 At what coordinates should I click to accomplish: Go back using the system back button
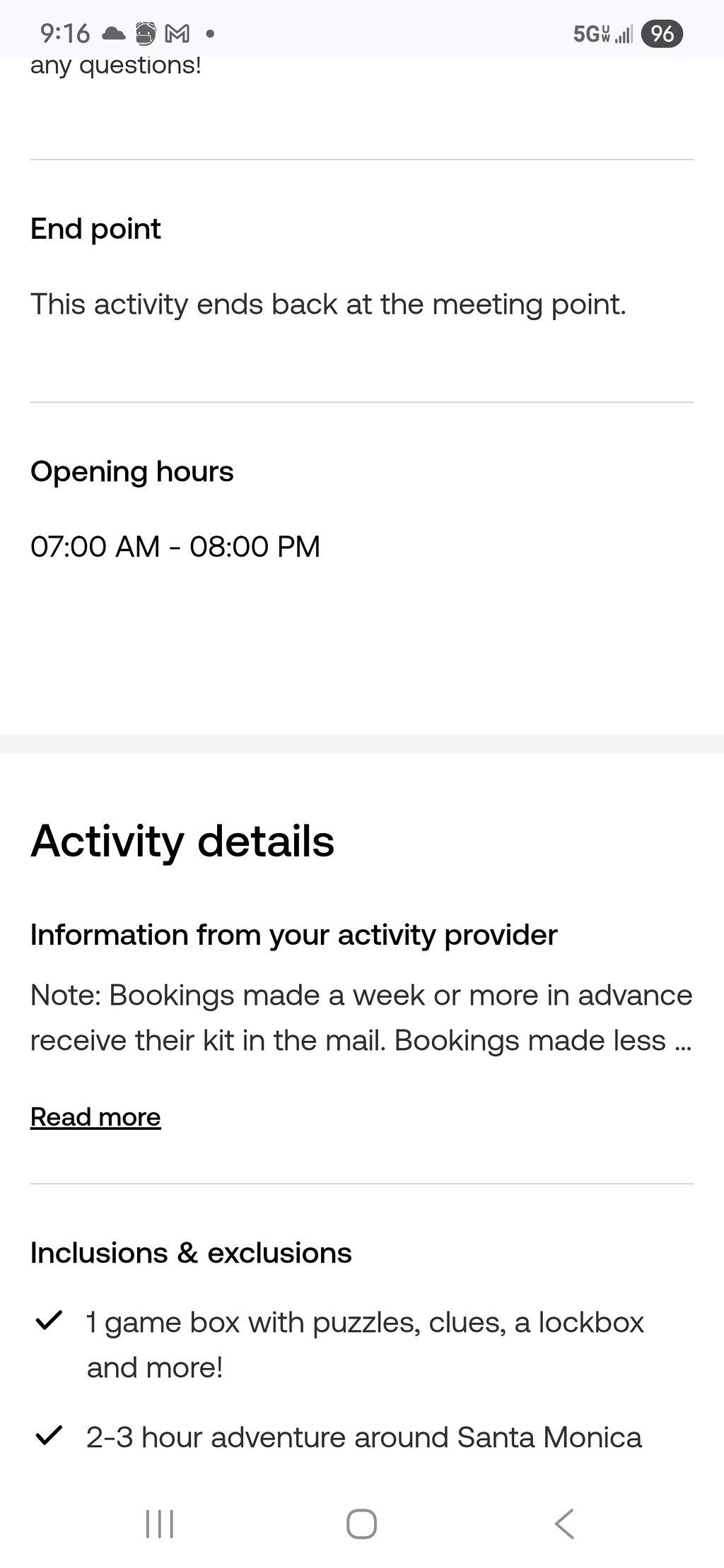click(x=564, y=1523)
